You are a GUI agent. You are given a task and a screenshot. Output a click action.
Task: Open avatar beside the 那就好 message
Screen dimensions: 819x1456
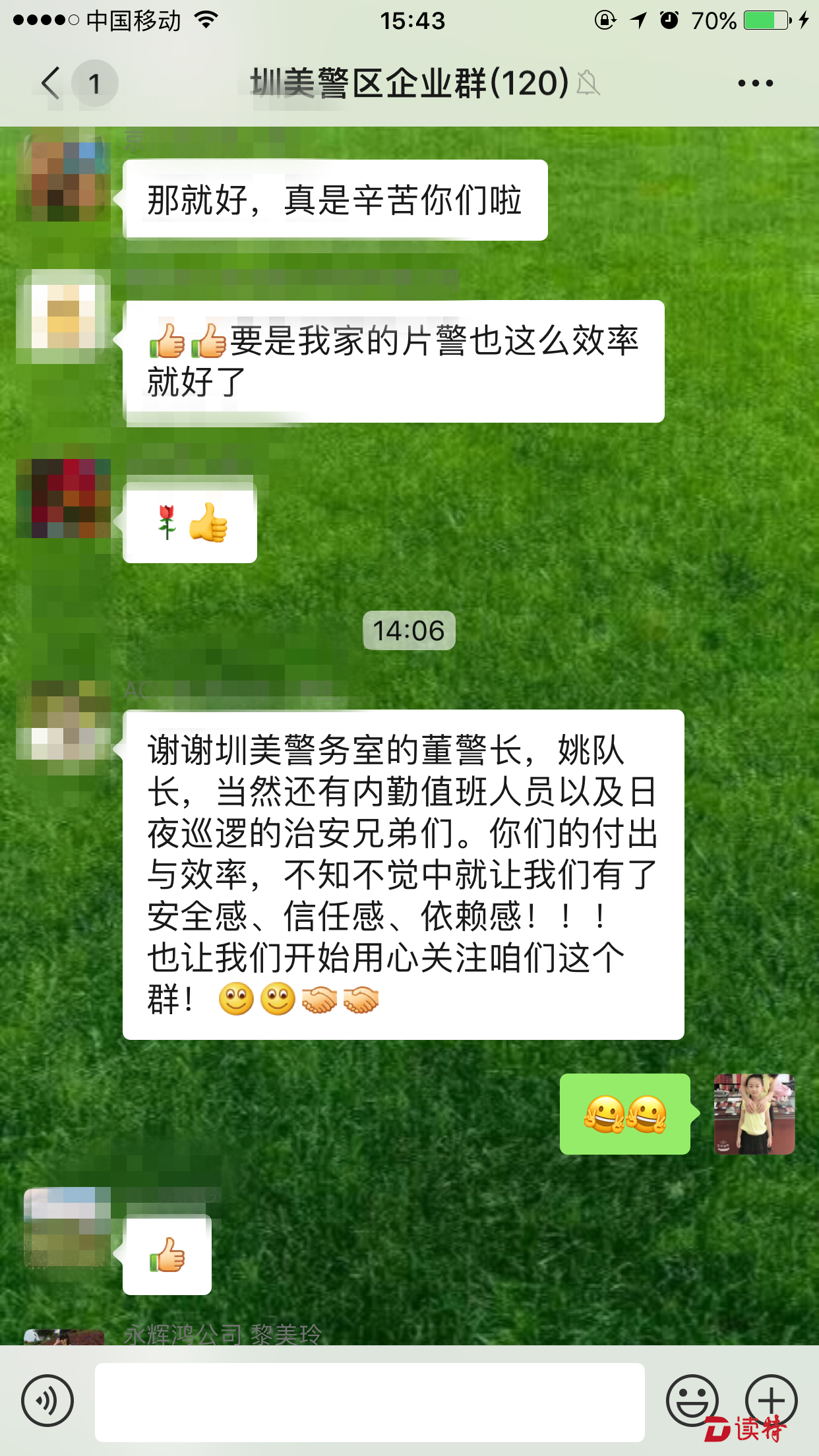(63, 178)
